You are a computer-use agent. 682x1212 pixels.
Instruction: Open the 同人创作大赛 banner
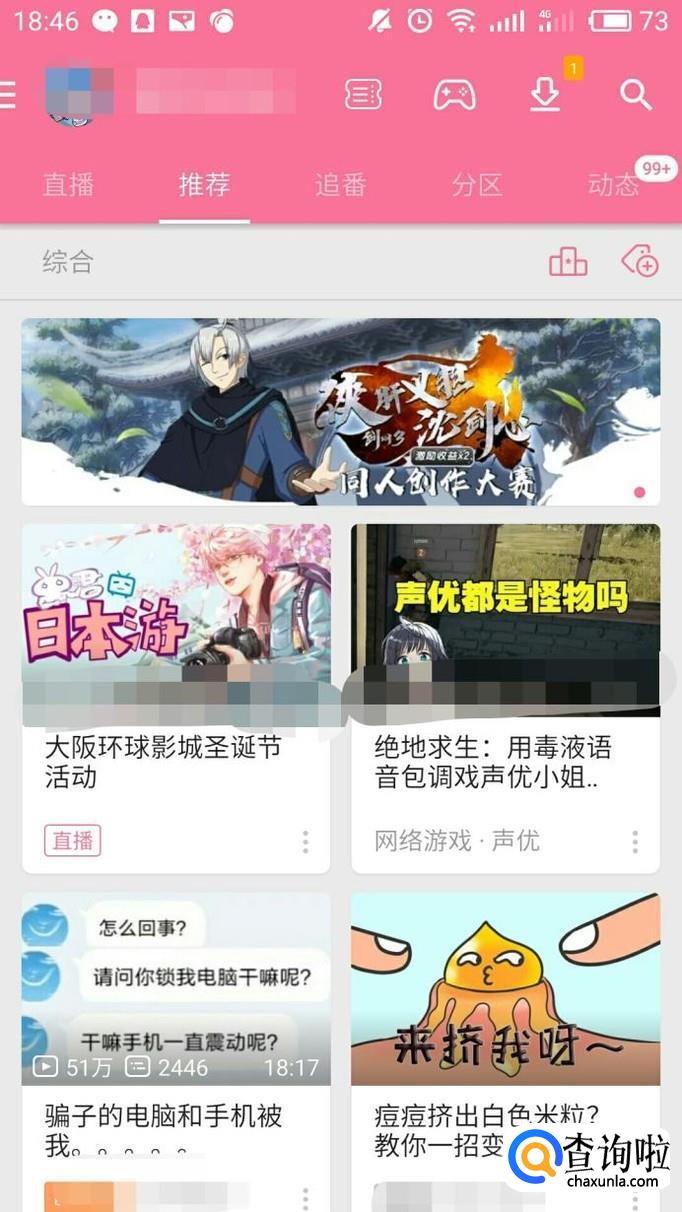(340, 411)
